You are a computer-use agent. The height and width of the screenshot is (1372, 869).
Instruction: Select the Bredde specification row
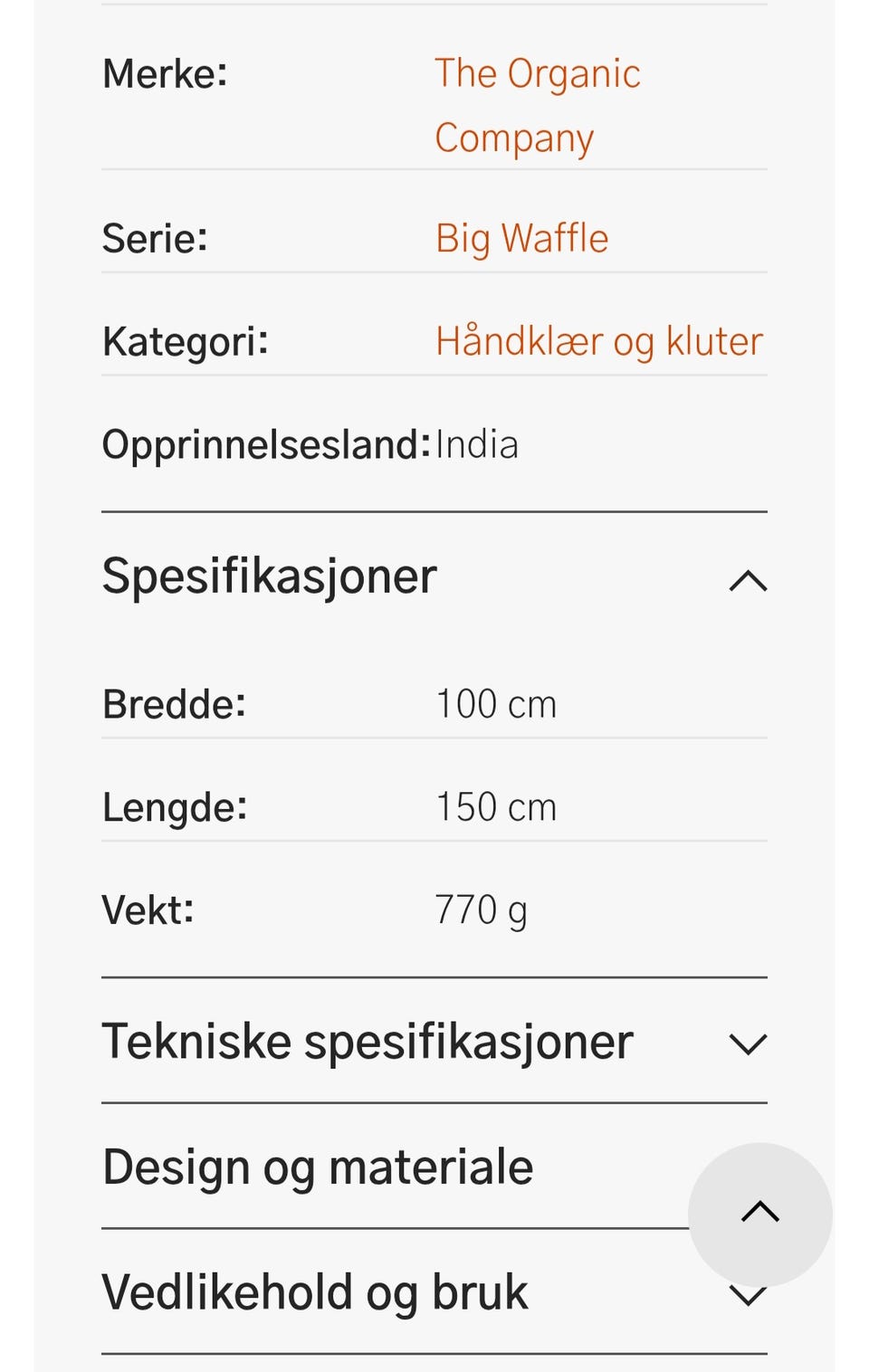[x=174, y=703]
